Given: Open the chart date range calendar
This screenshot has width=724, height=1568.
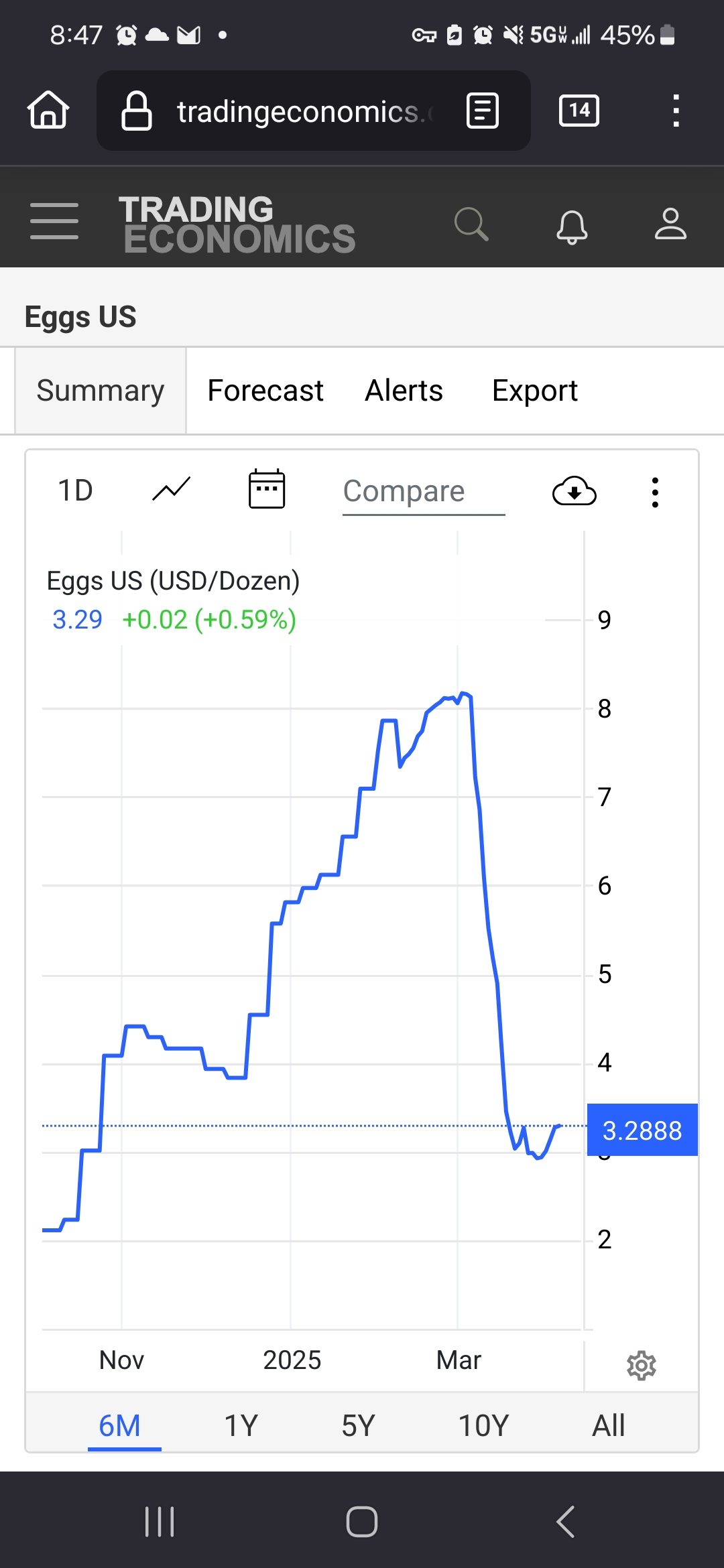Looking at the screenshot, I should [267, 489].
